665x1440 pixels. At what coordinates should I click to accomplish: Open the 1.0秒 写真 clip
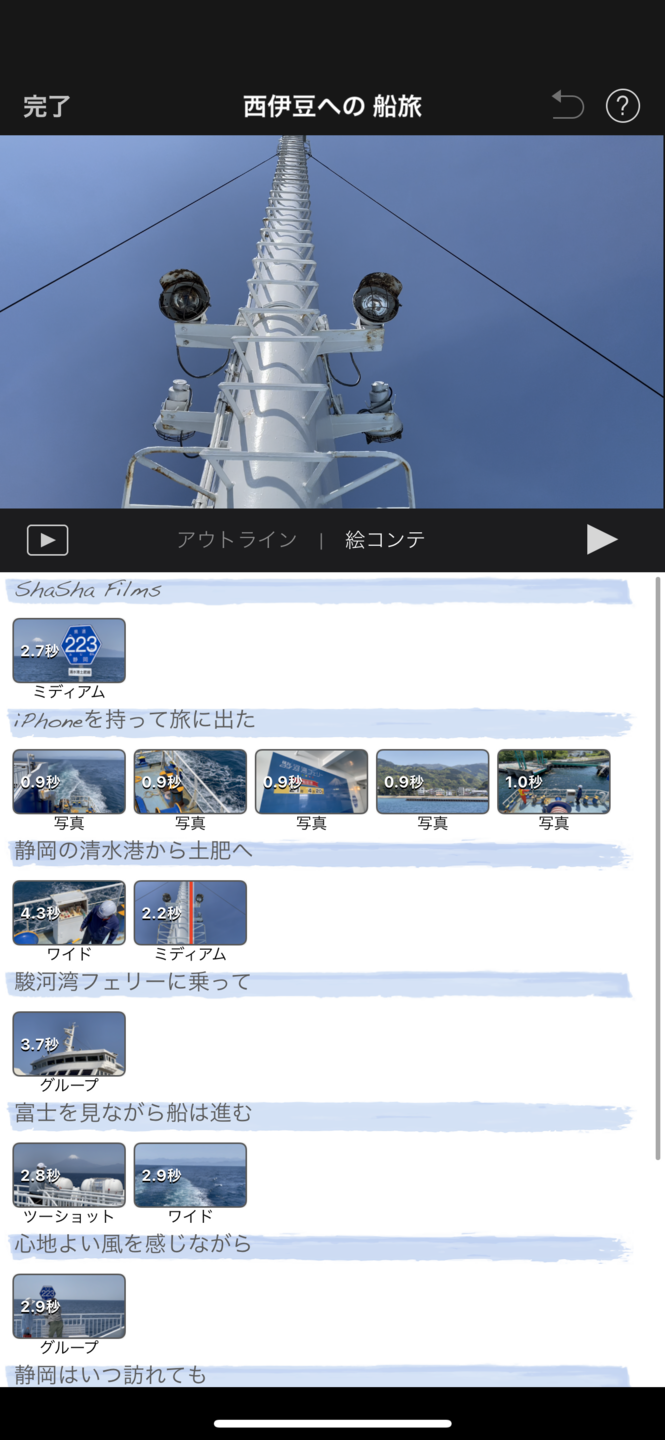pos(553,781)
